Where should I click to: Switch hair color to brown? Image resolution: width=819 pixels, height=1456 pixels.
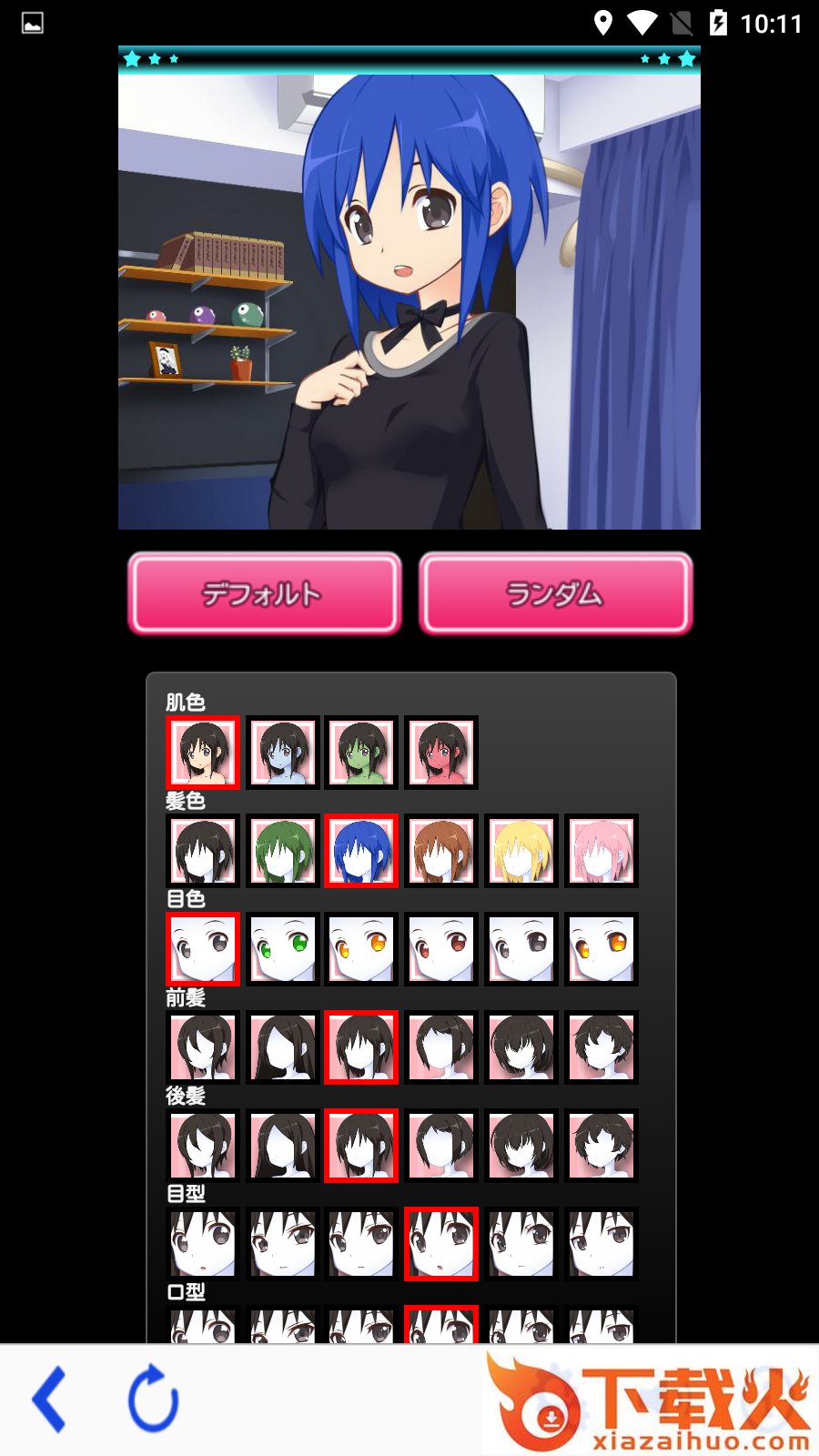tap(441, 851)
